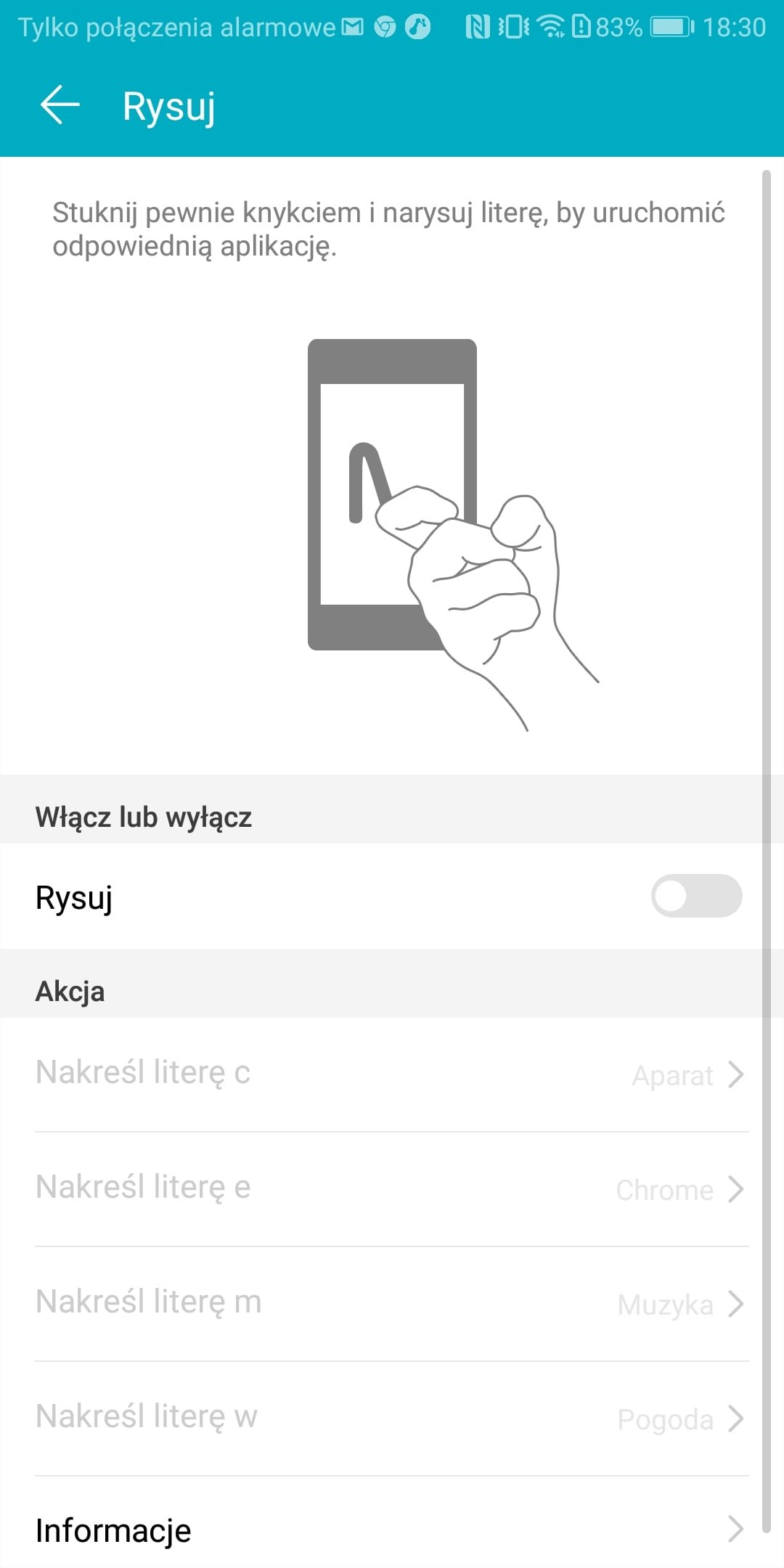
Task: Open the Nakreśl literę m row
Action: (392, 1304)
